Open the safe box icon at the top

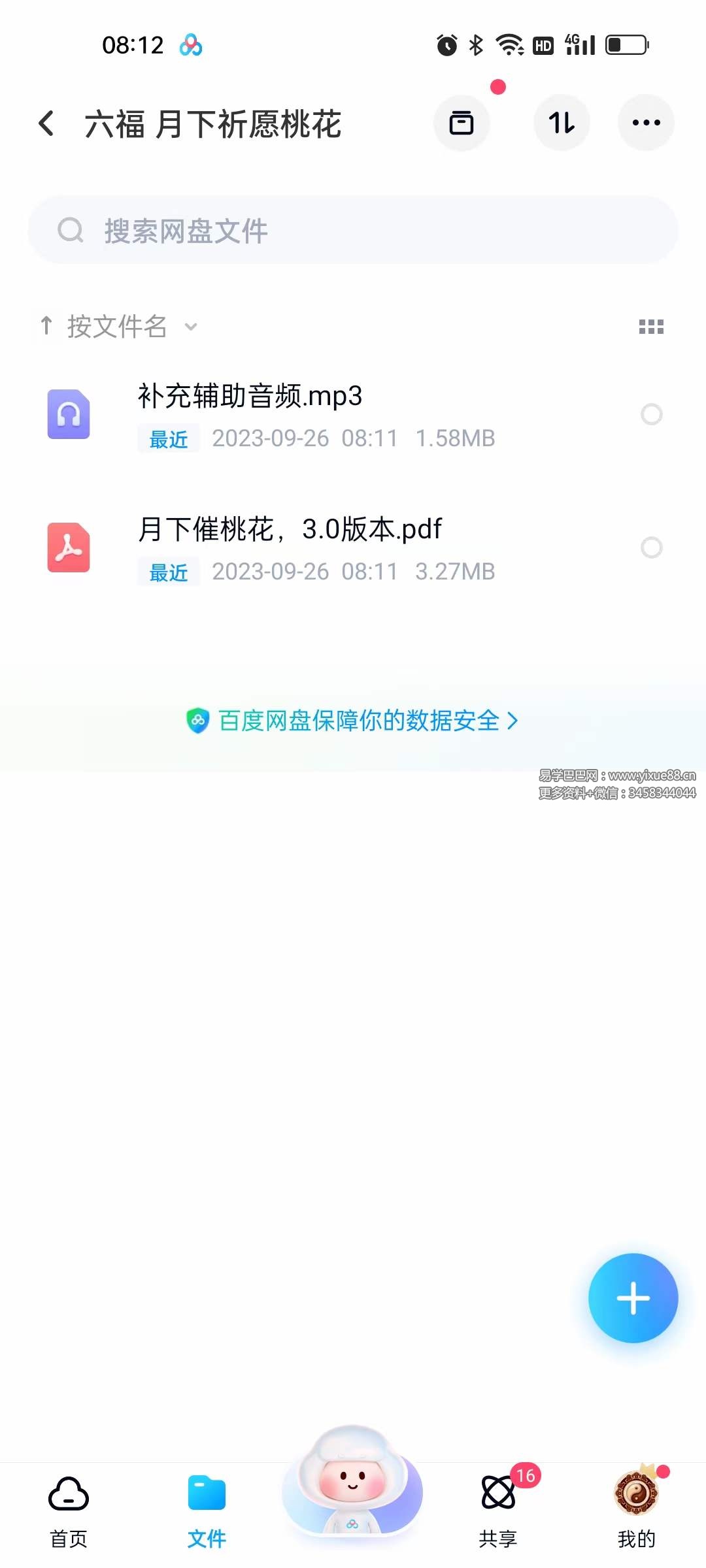(462, 123)
